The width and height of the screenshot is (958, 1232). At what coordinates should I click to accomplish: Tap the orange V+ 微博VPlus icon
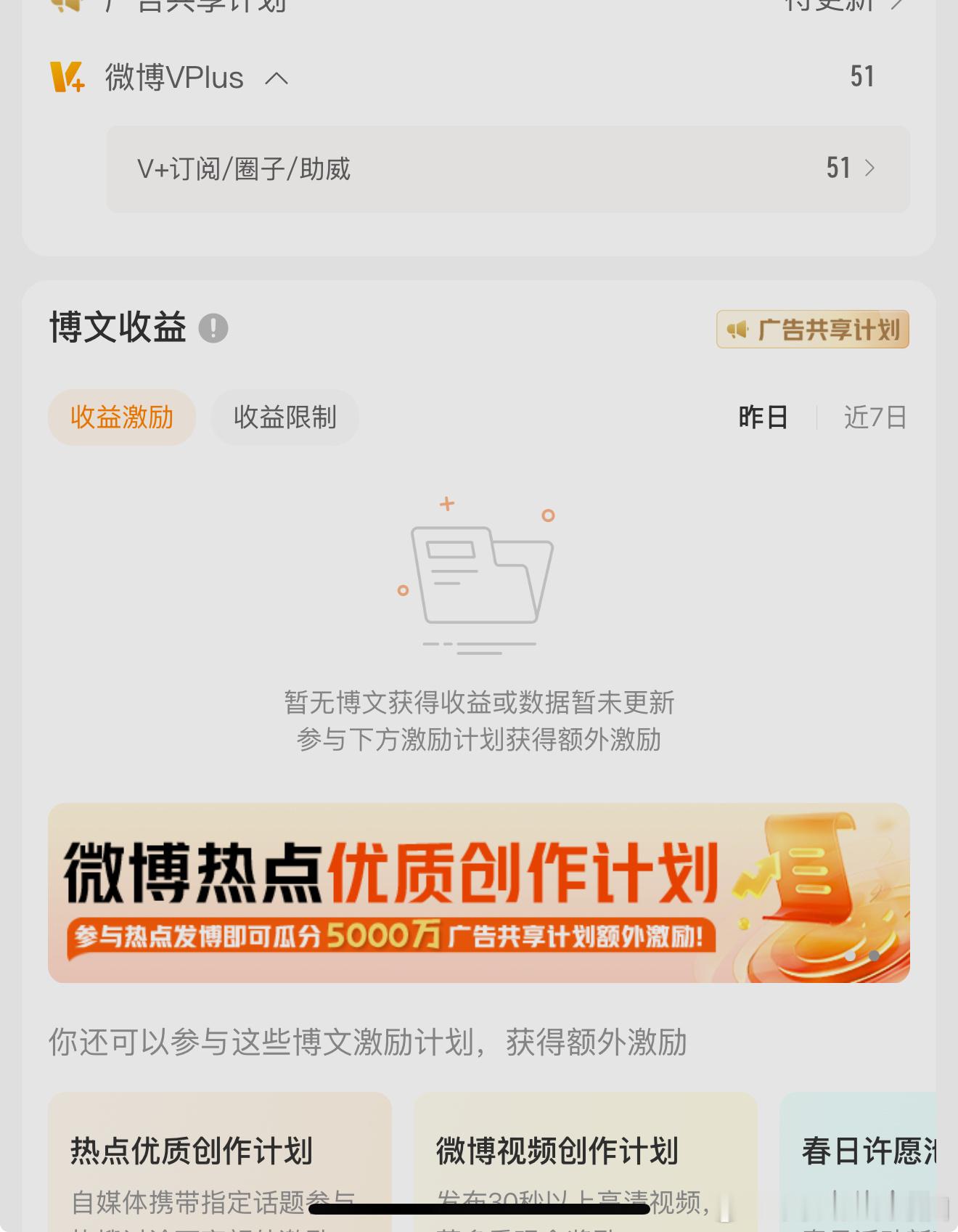[x=67, y=77]
